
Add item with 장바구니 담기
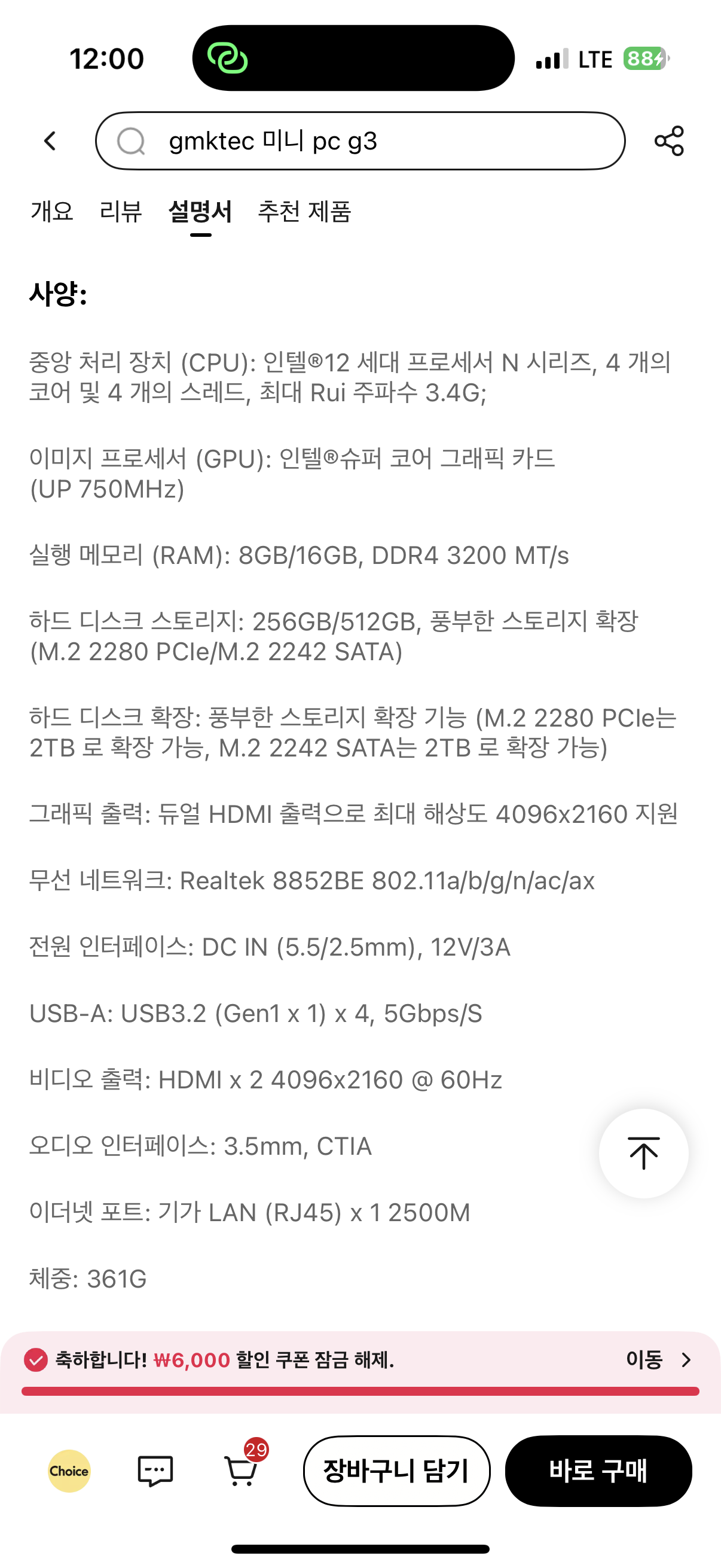pyautogui.click(x=396, y=1471)
